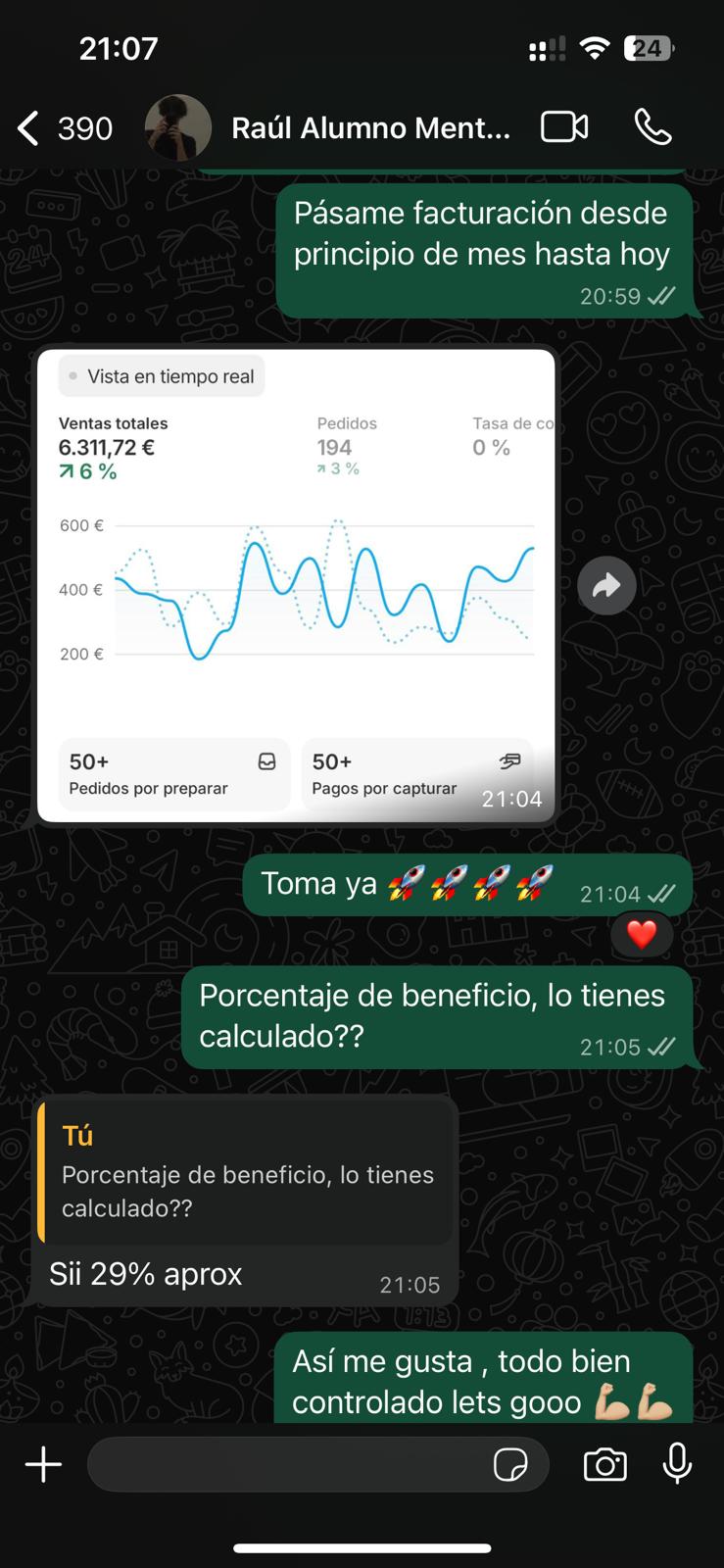Go back to the chat list
This screenshot has height=1568, width=724.
(29, 128)
